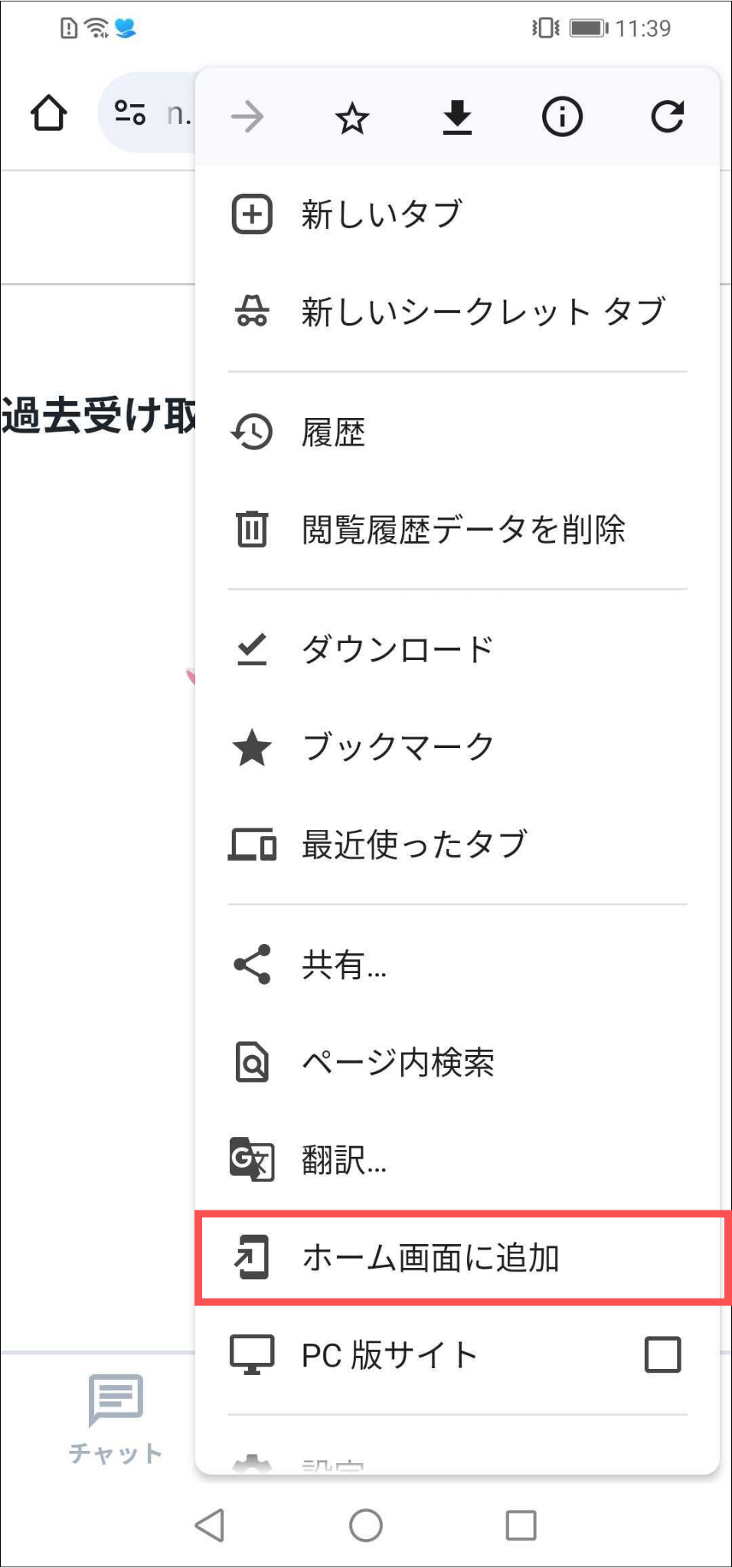Screen dimensions: 732x1568
Task: Tap the browser home icon
Action: pyautogui.click(x=49, y=113)
